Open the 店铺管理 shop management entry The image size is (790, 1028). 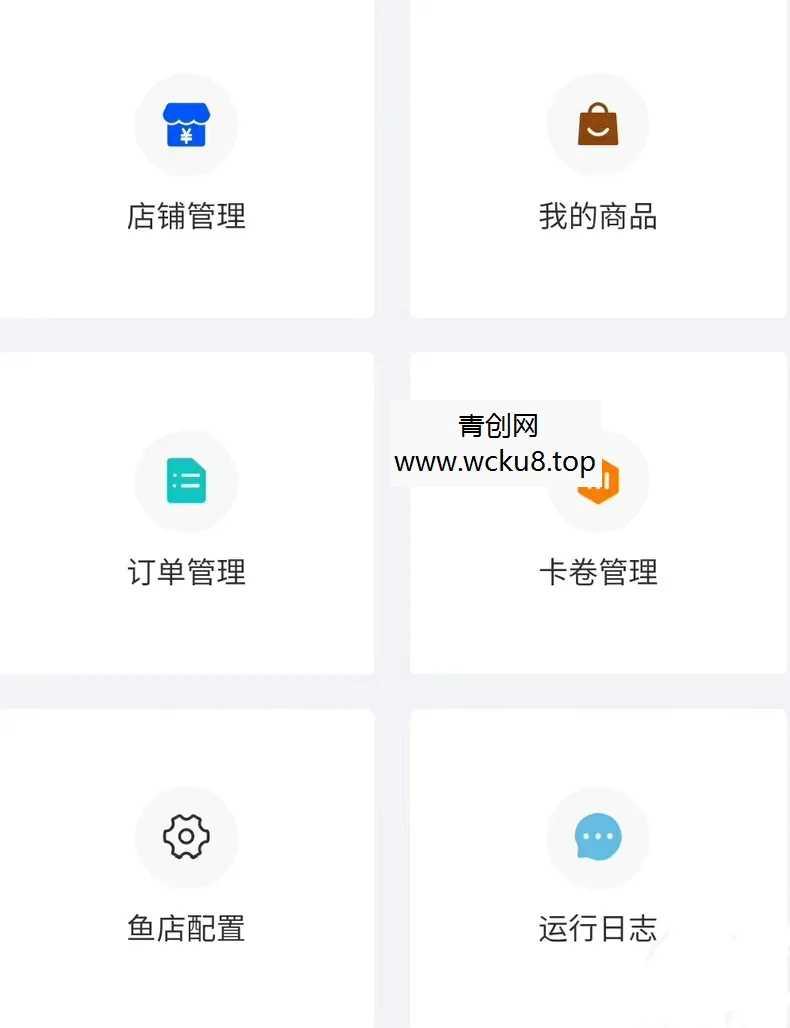186,160
